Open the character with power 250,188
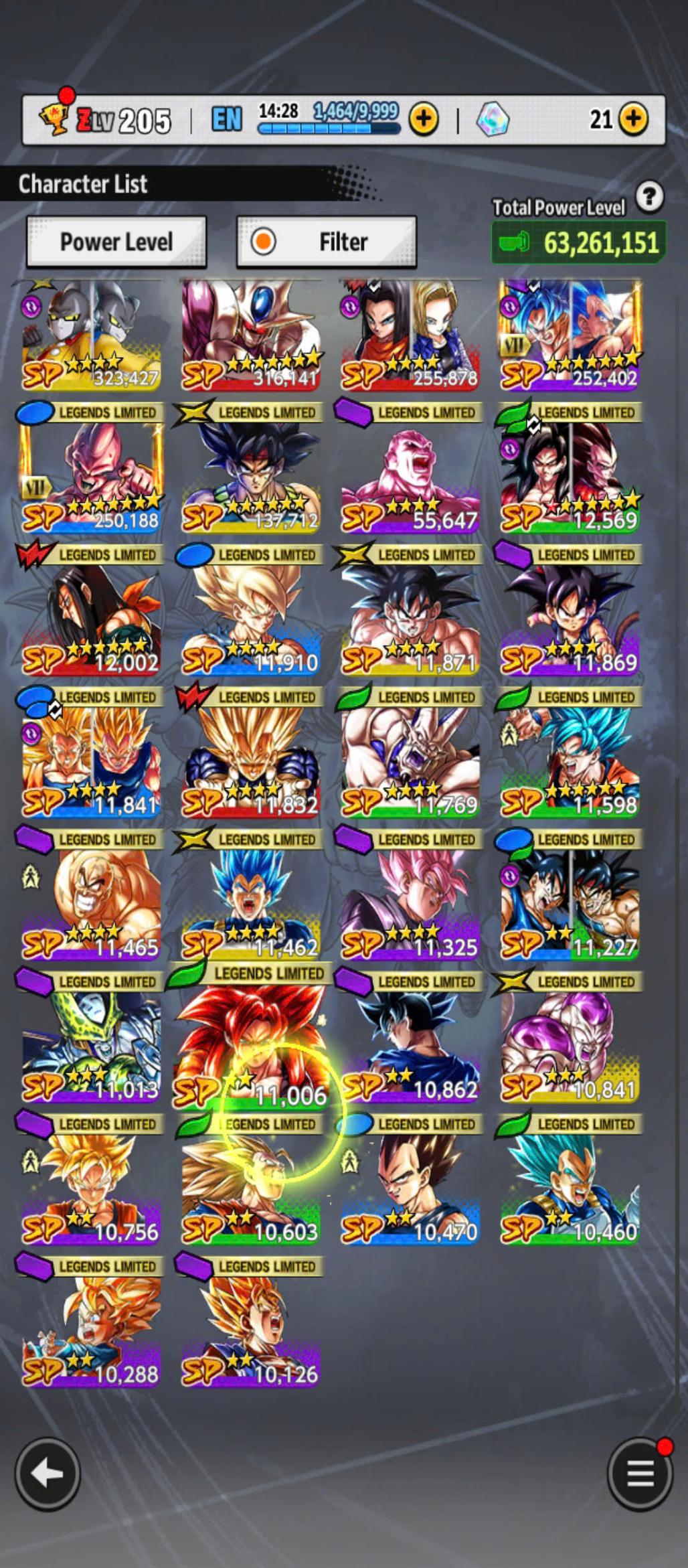 (91, 477)
